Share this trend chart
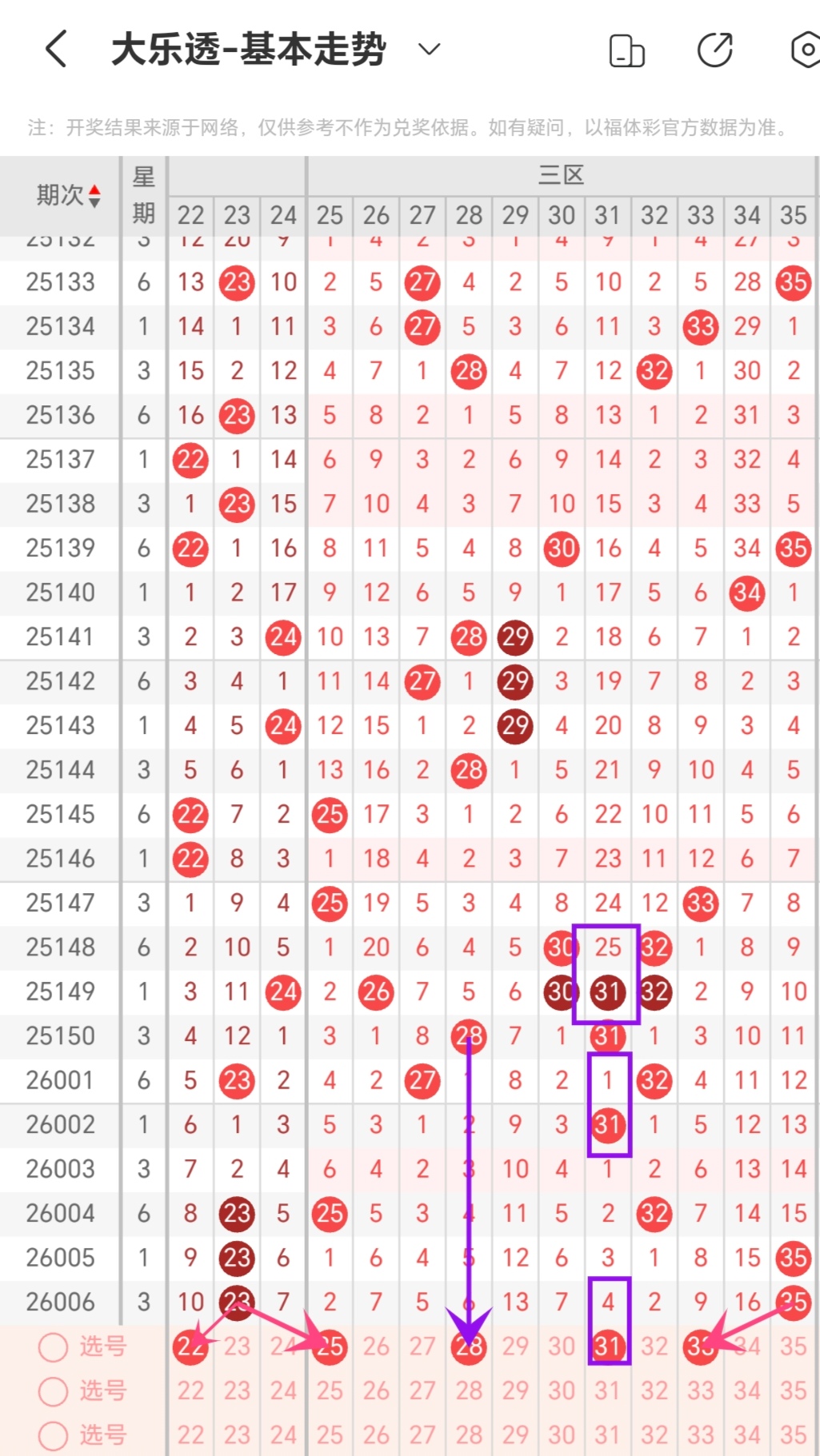Screen dimensions: 820x1456 pos(714,50)
